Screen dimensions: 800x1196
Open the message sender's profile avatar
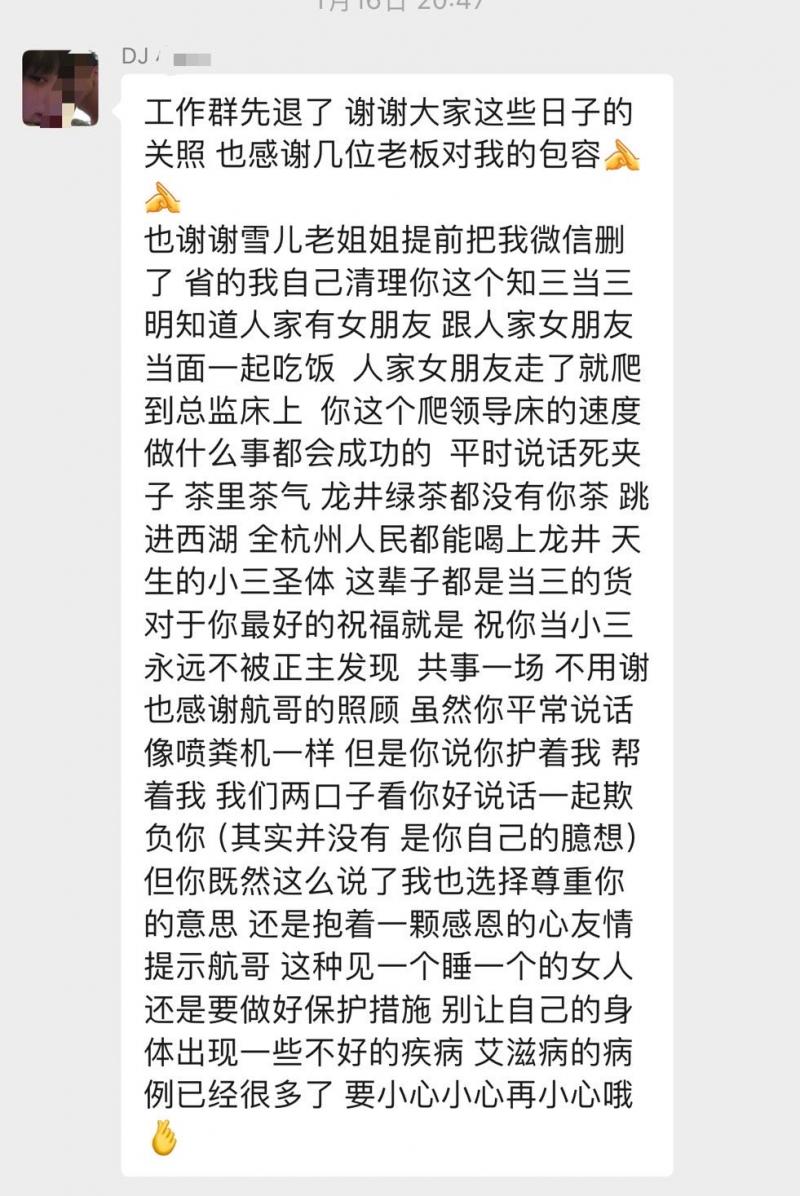(x=60, y=88)
